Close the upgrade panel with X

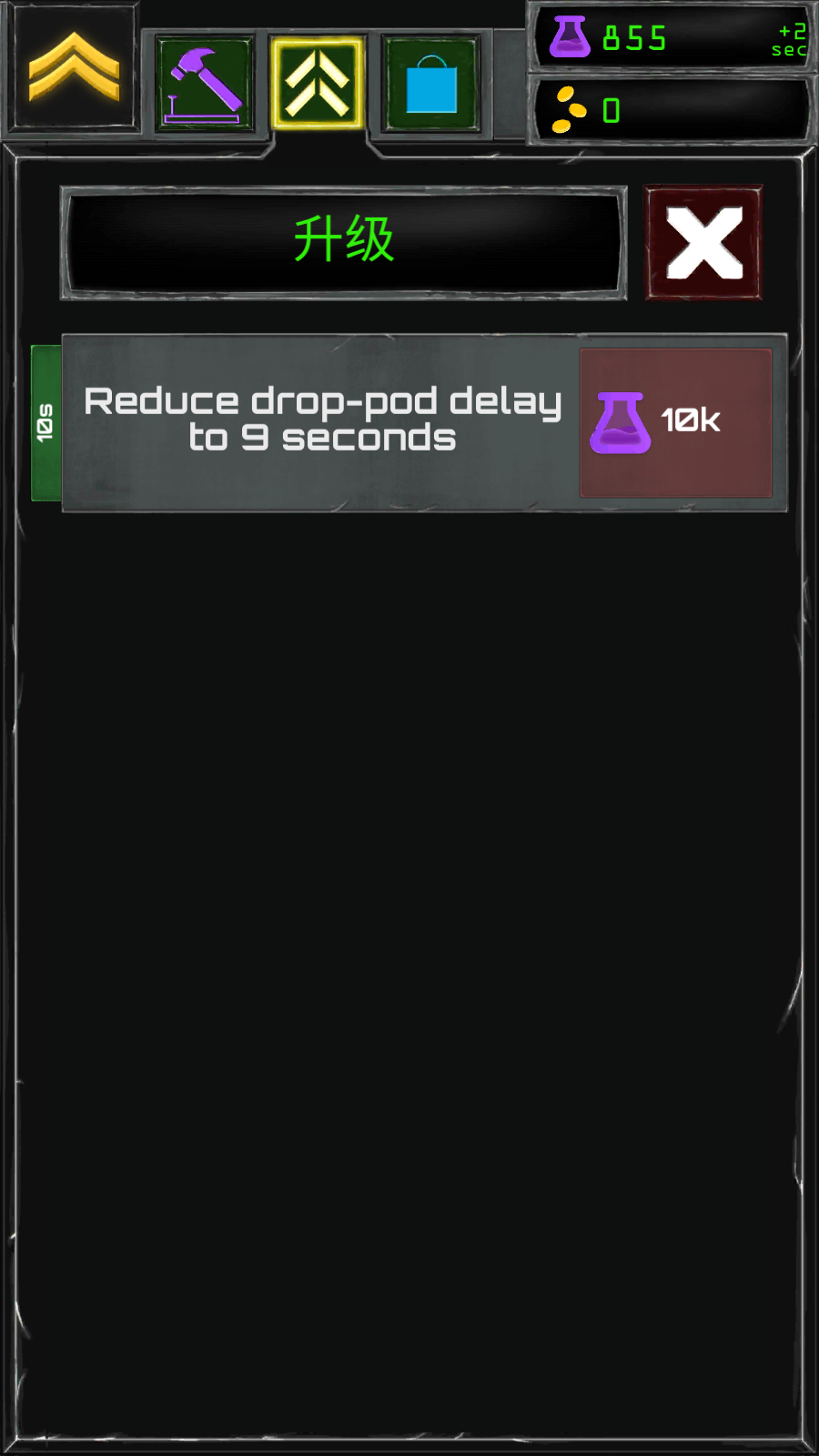click(x=703, y=243)
